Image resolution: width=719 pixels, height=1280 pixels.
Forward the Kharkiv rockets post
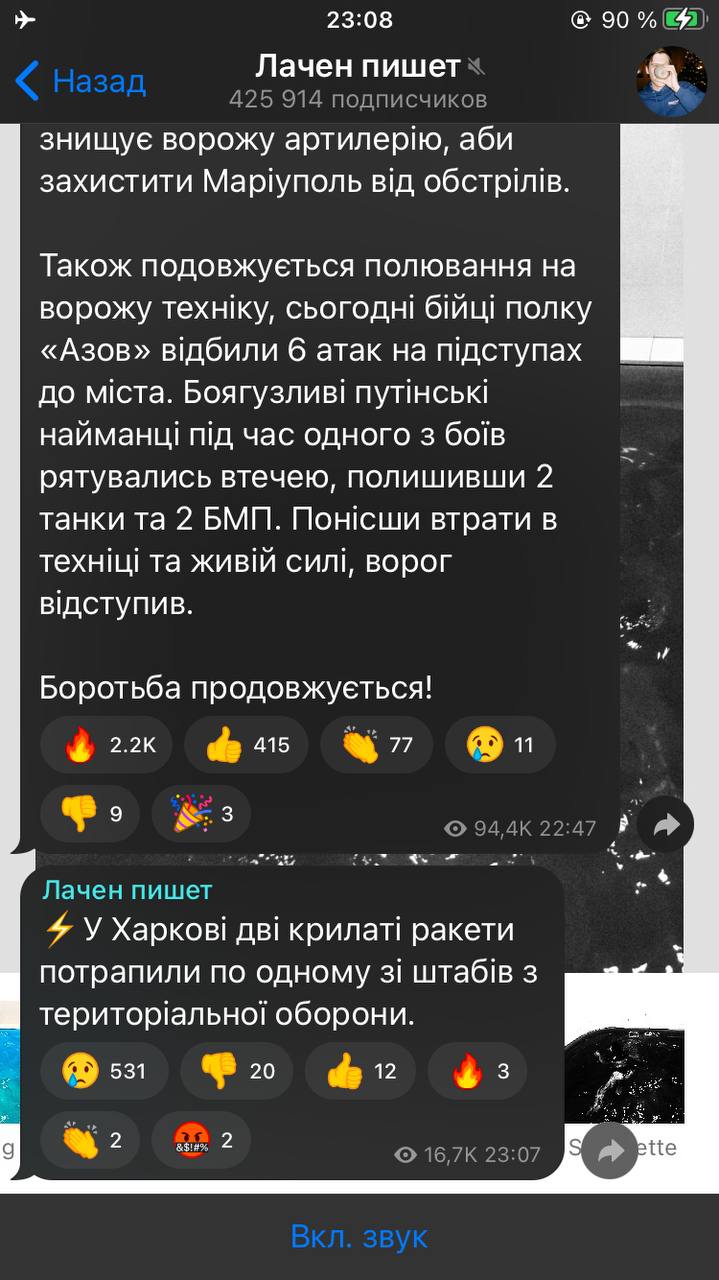[x=610, y=1151]
